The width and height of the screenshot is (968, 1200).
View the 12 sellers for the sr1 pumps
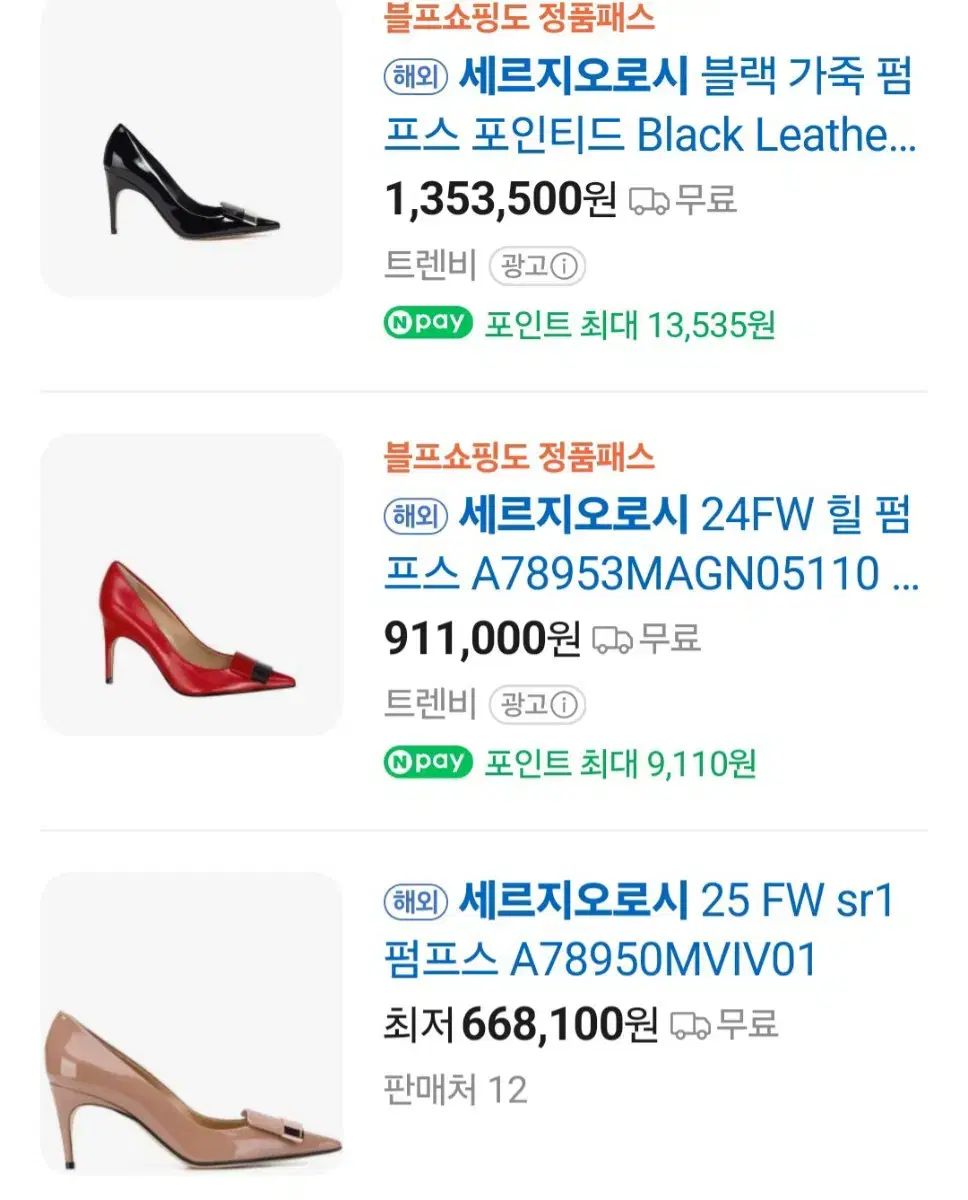[x=455, y=1089]
